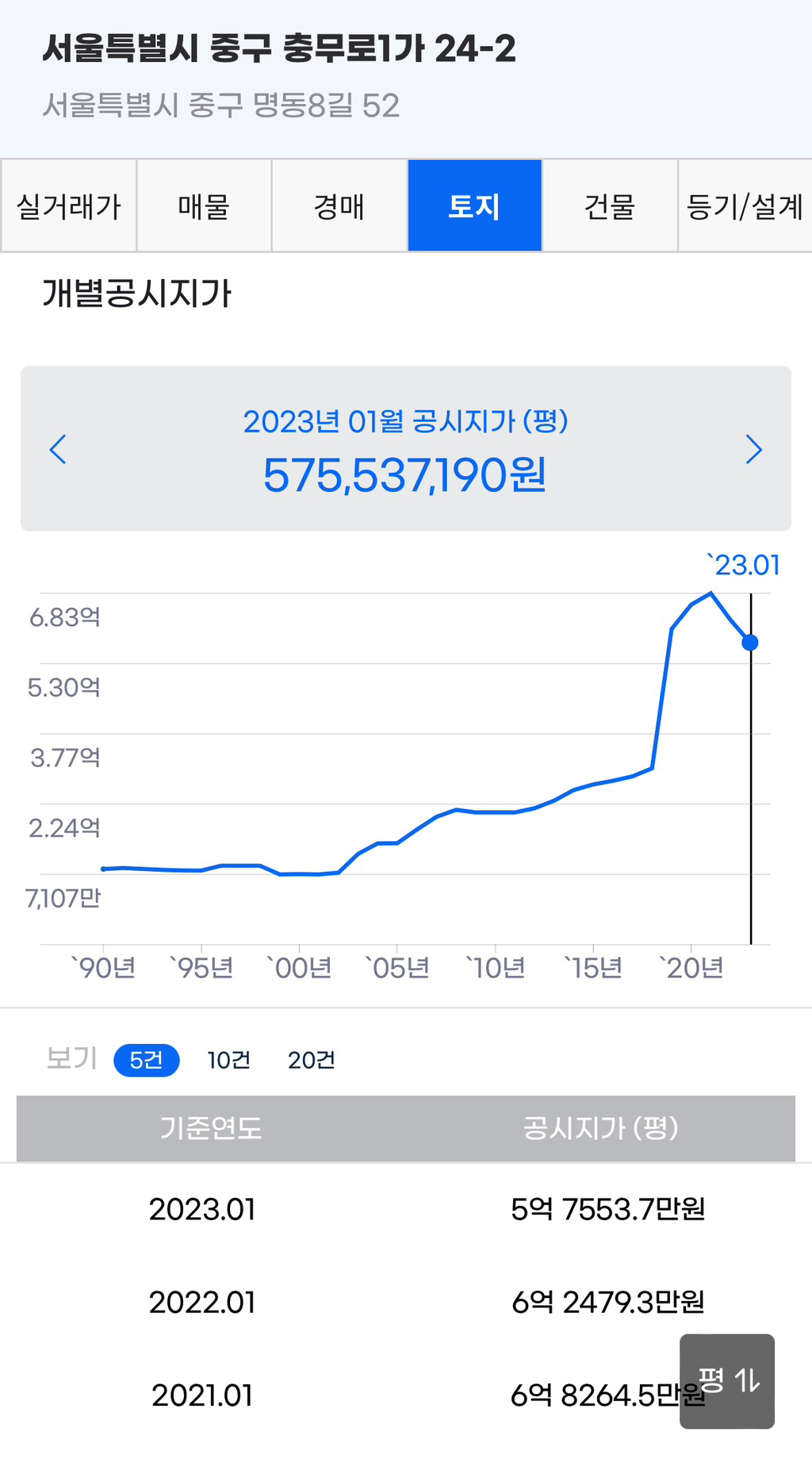Show 10건 entries
This screenshot has height=1478, width=812.
[x=229, y=1060]
